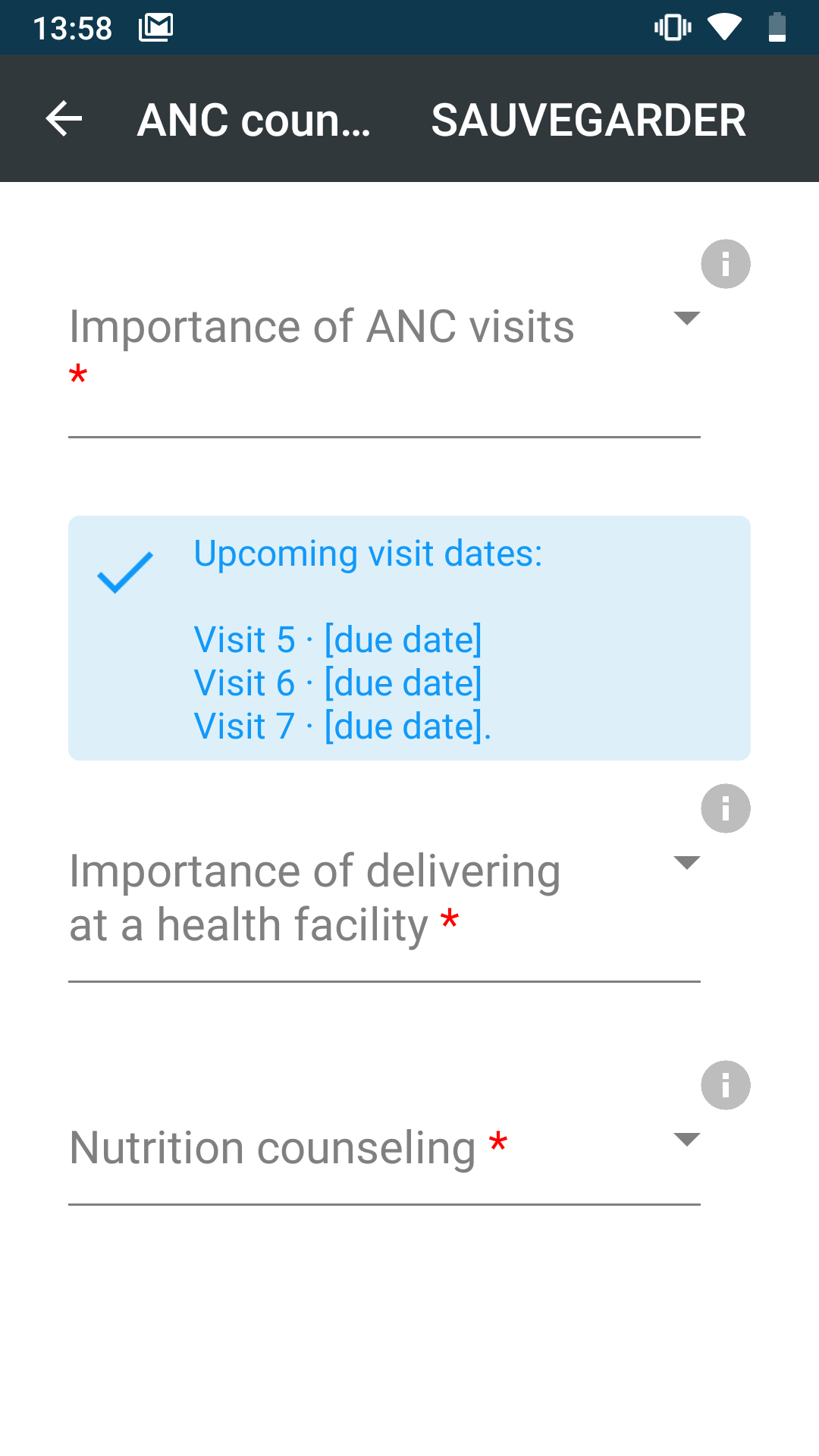The height and width of the screenshot is (1456, 819).
Task: Tap Visit 5 due date entry
Action: 337,639
